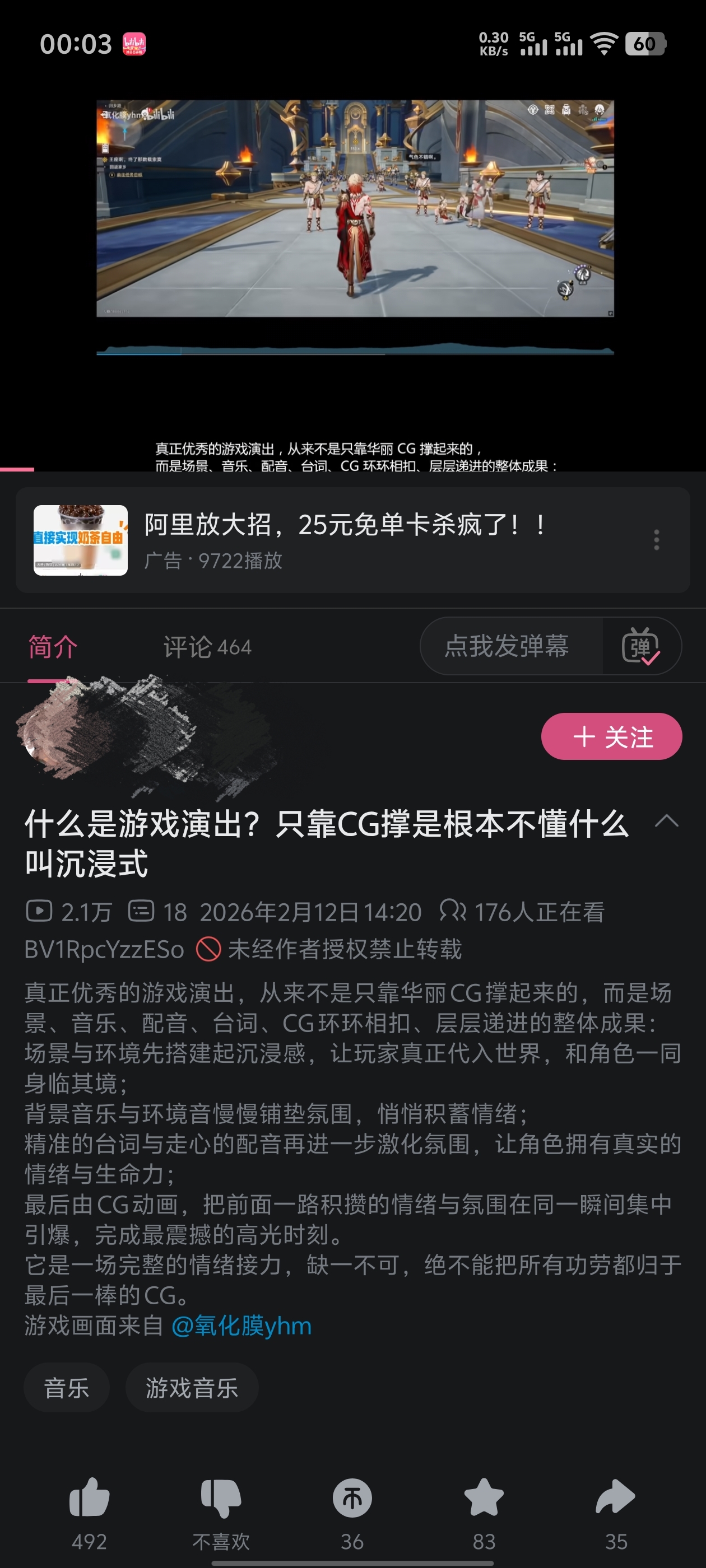Share this video via arrow icon
This screenshot has height=1568, width=706.
point(615,1497)
